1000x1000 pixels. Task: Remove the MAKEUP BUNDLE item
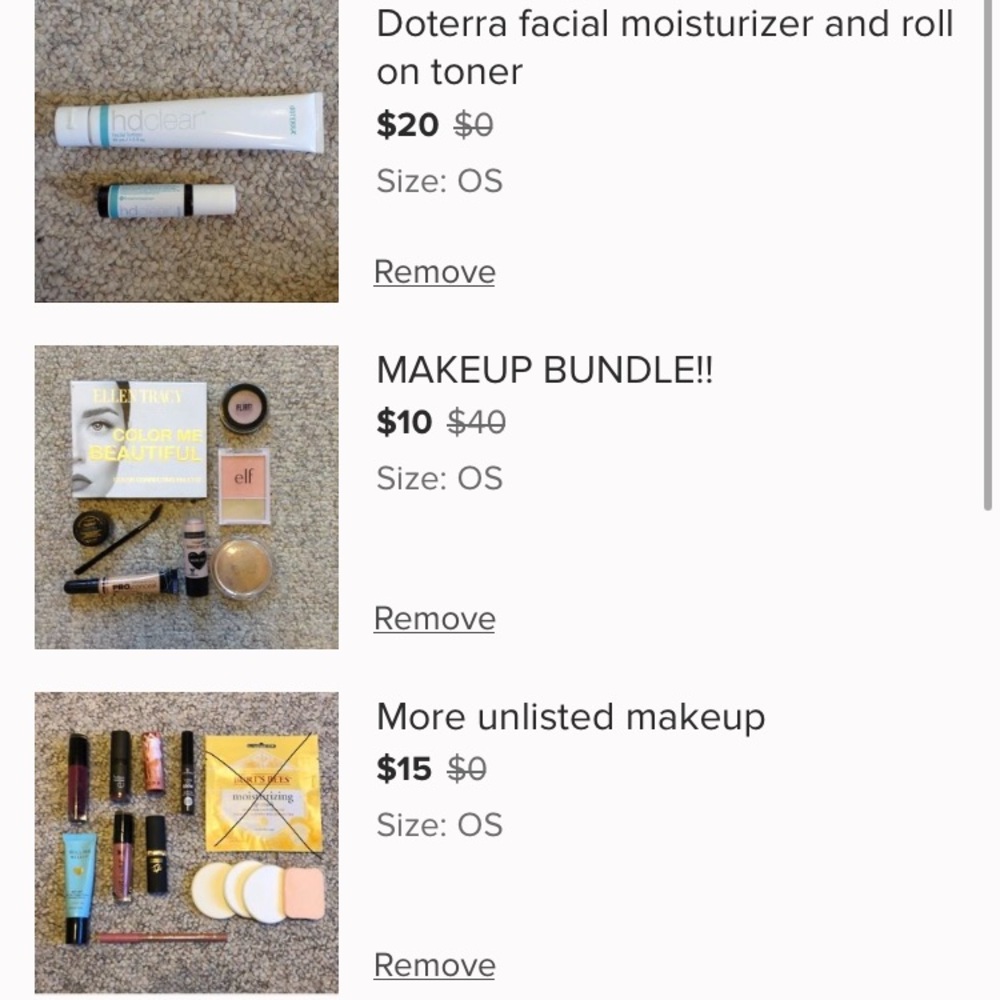tap(434, 619)
